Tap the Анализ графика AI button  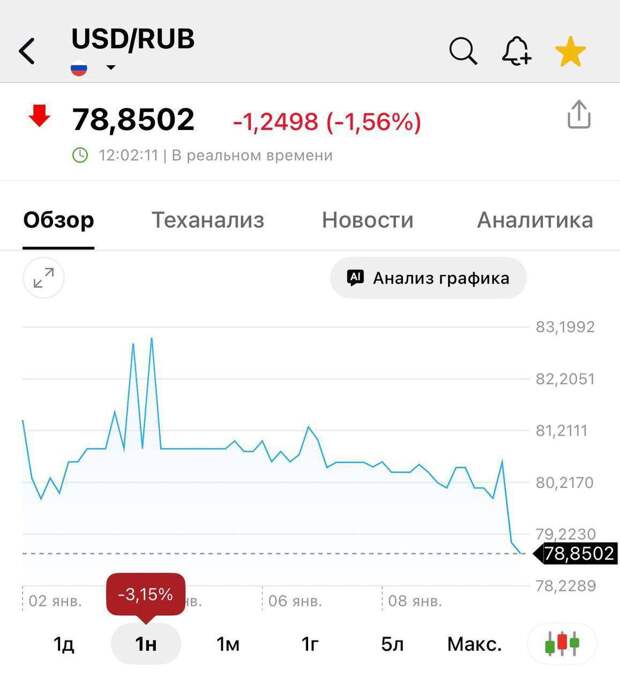428,278
